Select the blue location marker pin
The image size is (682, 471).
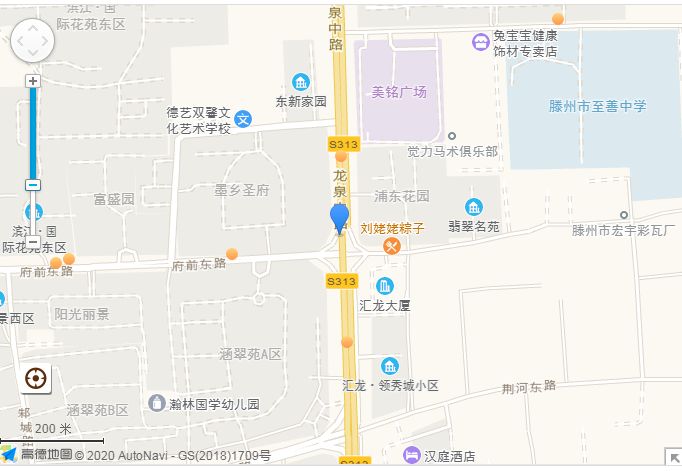(340, 218)
